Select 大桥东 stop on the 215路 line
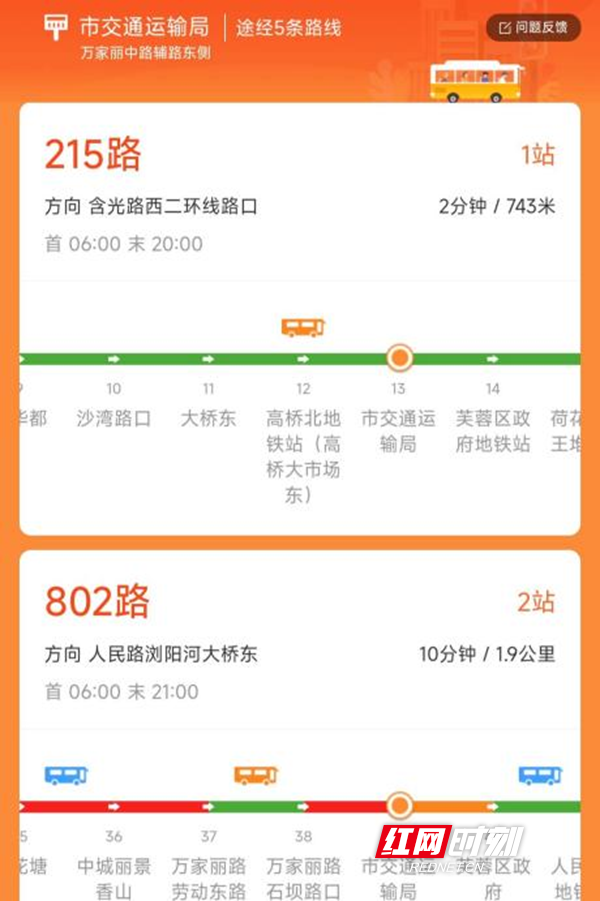The height and width of the screenshot is (901, 600). click(x=208, y=418)
